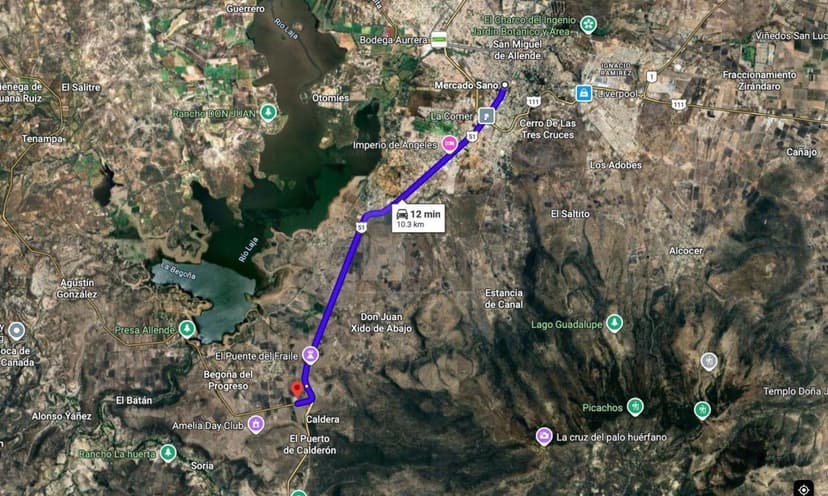Select the Amelia Day Club marker
Image resolution: width=828 pixels, height=496 pixels.
pos(257,424)
